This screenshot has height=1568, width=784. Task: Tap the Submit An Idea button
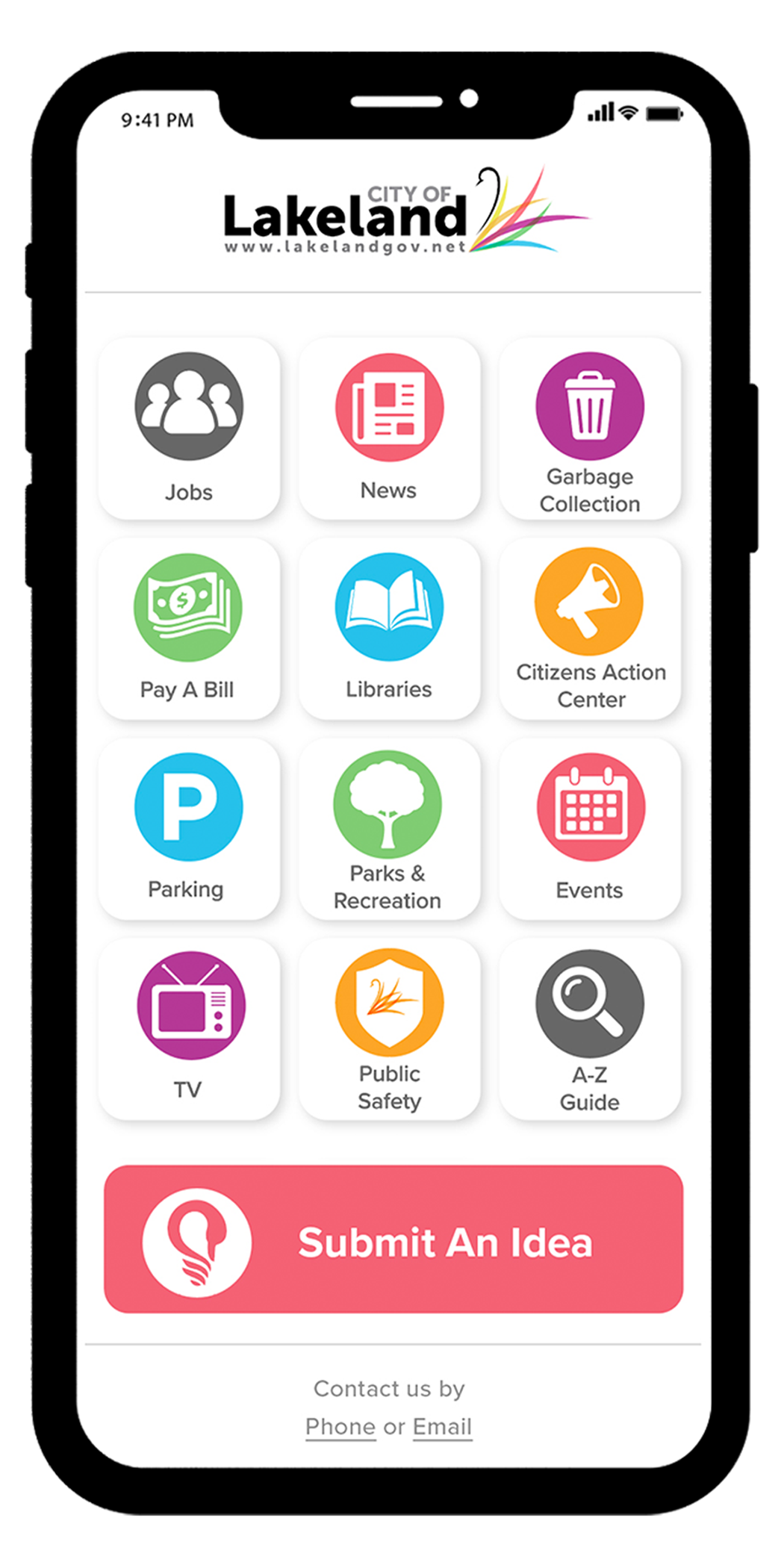point(393,1239)
